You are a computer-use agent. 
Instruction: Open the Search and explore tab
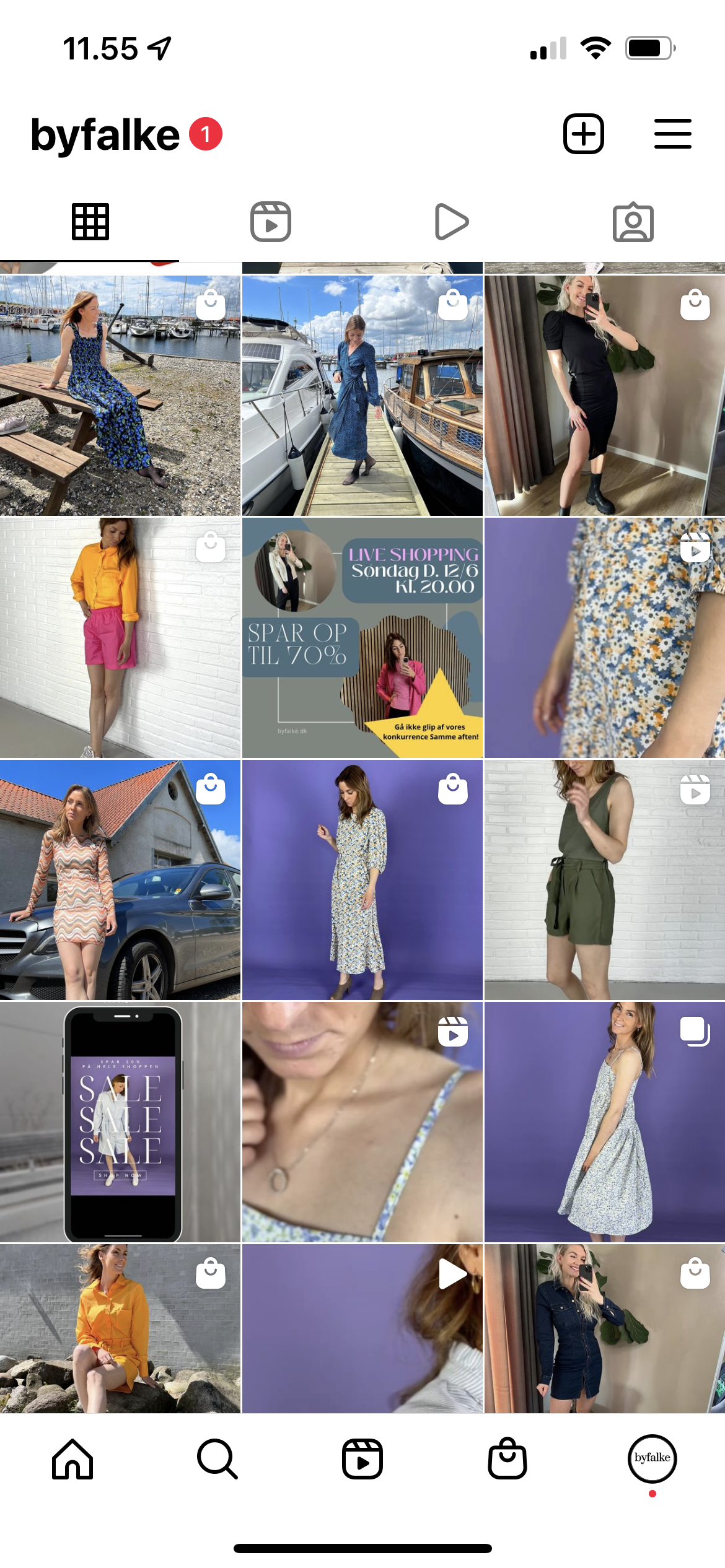pyautogui.click(x=217, y=1459)
